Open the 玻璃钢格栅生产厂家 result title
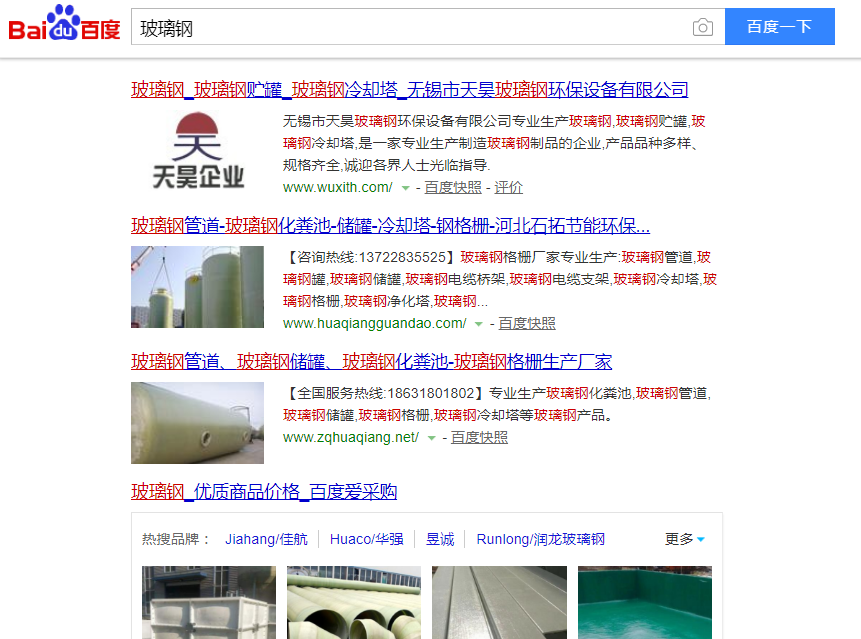Image resolution: width=861 pixels, height=639 pixels. pyautogui.click(x=371, y=361)
